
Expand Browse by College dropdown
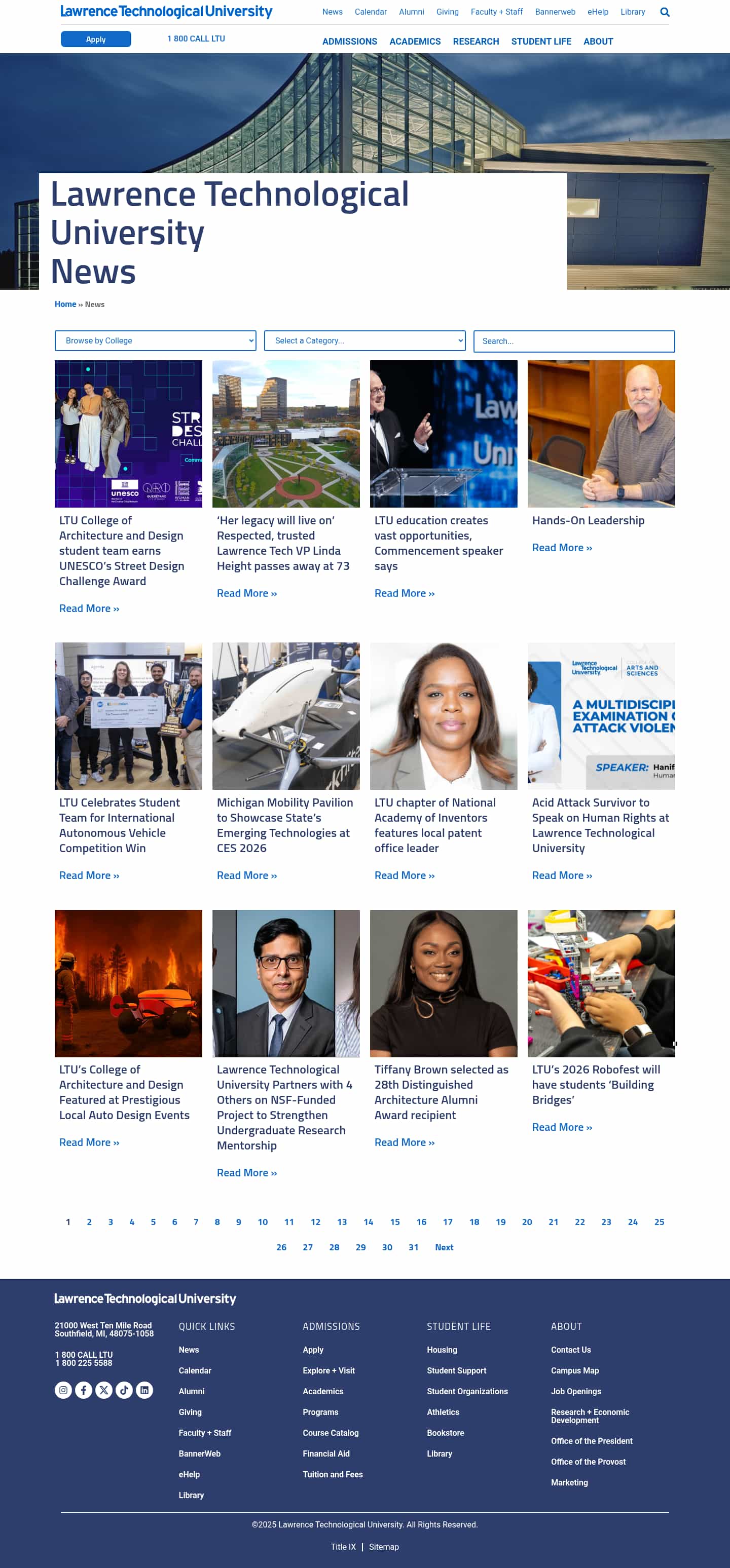155,341
